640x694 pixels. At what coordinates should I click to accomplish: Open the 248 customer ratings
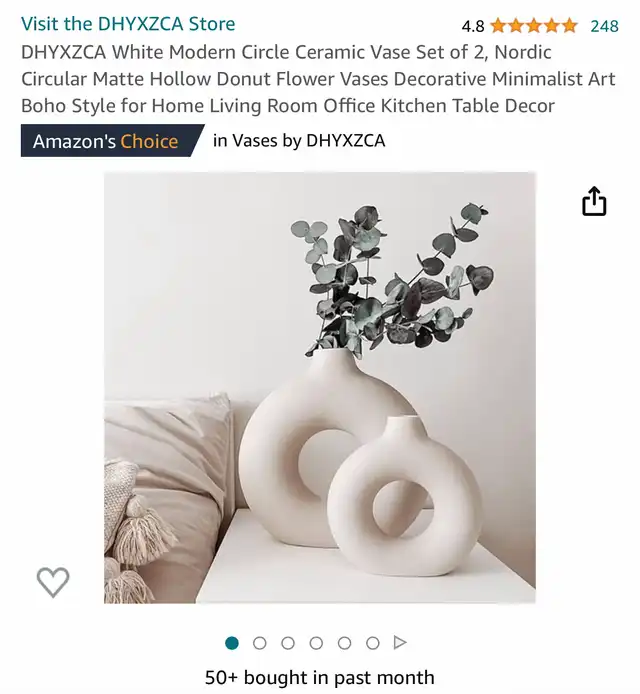[604, 26]
